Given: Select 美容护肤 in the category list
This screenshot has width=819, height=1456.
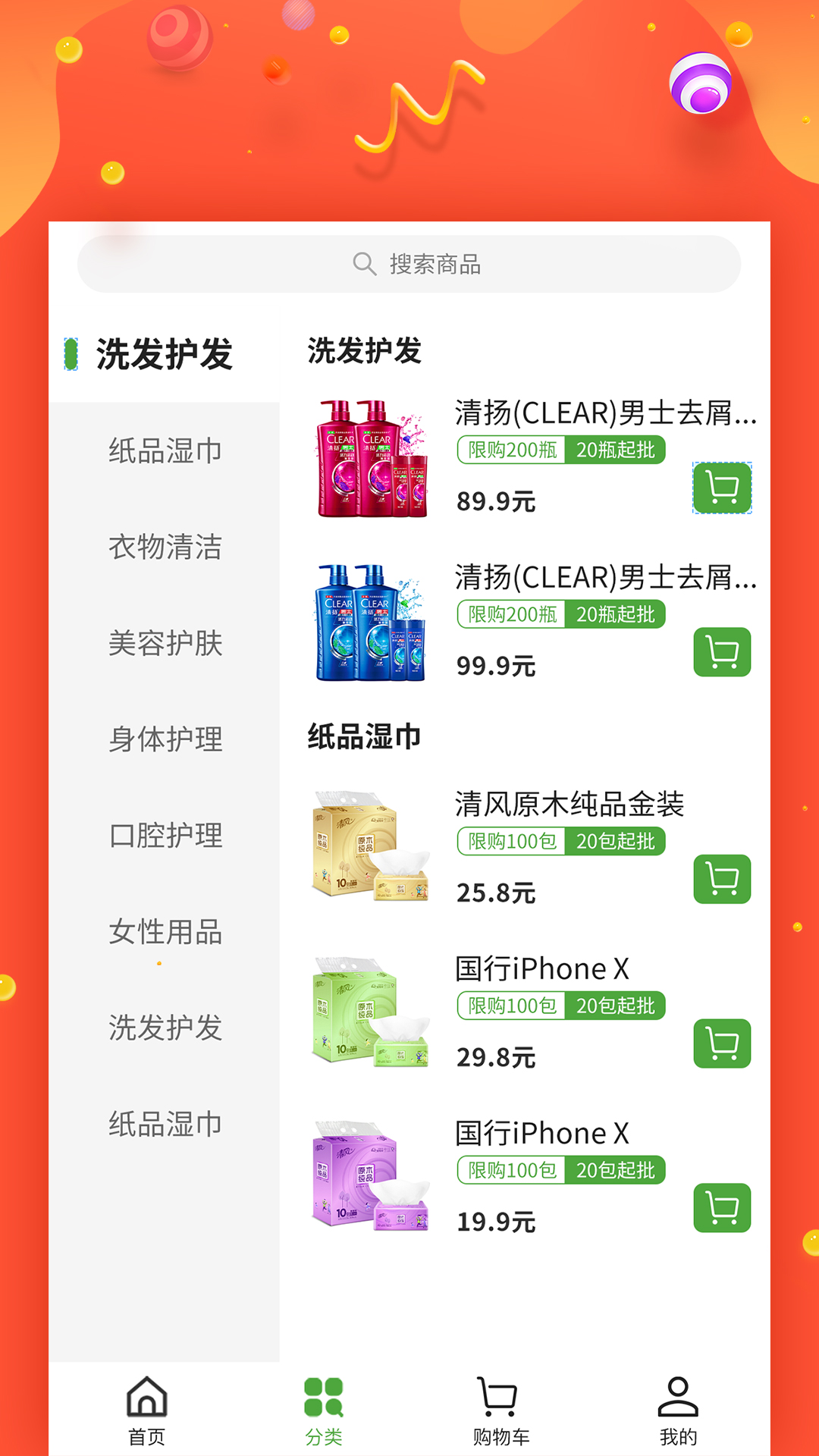Looking at the screenshot, I should click(x=164, y=643).
